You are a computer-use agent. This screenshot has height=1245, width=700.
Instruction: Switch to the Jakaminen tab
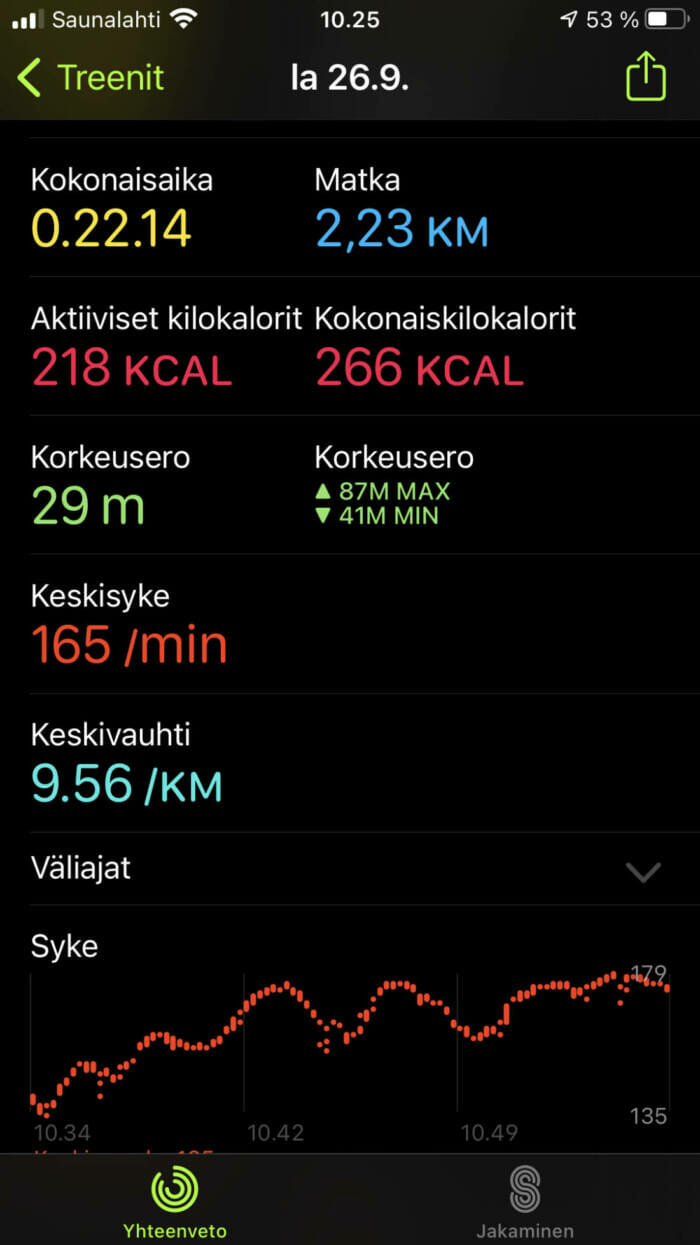524,1202
